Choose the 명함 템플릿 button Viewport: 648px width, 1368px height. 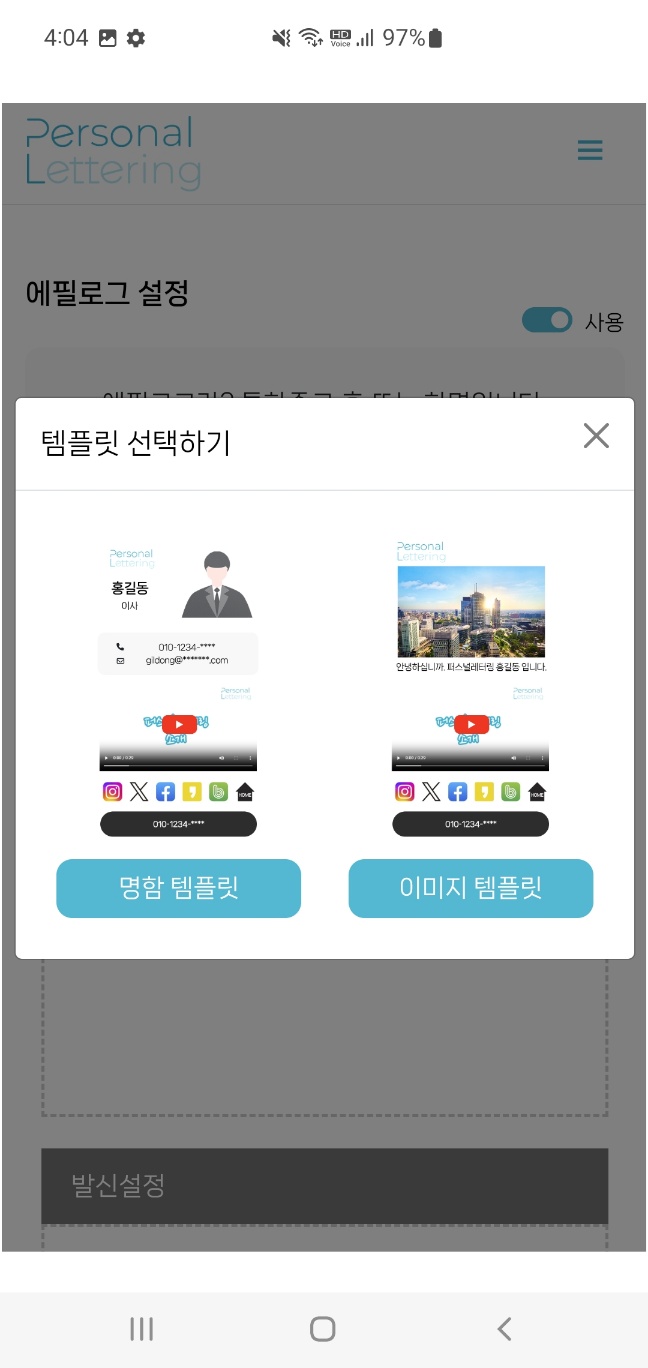pos(178,888)
